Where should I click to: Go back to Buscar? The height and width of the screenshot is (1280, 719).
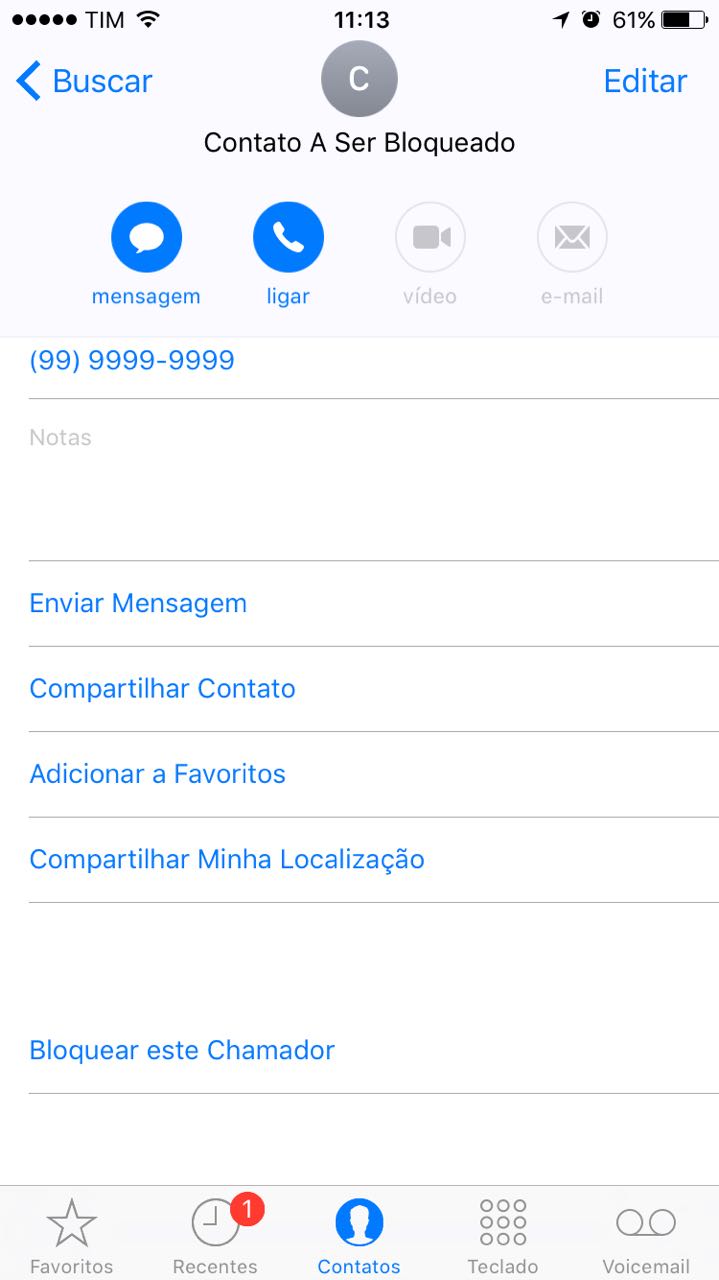coord(84,81)
